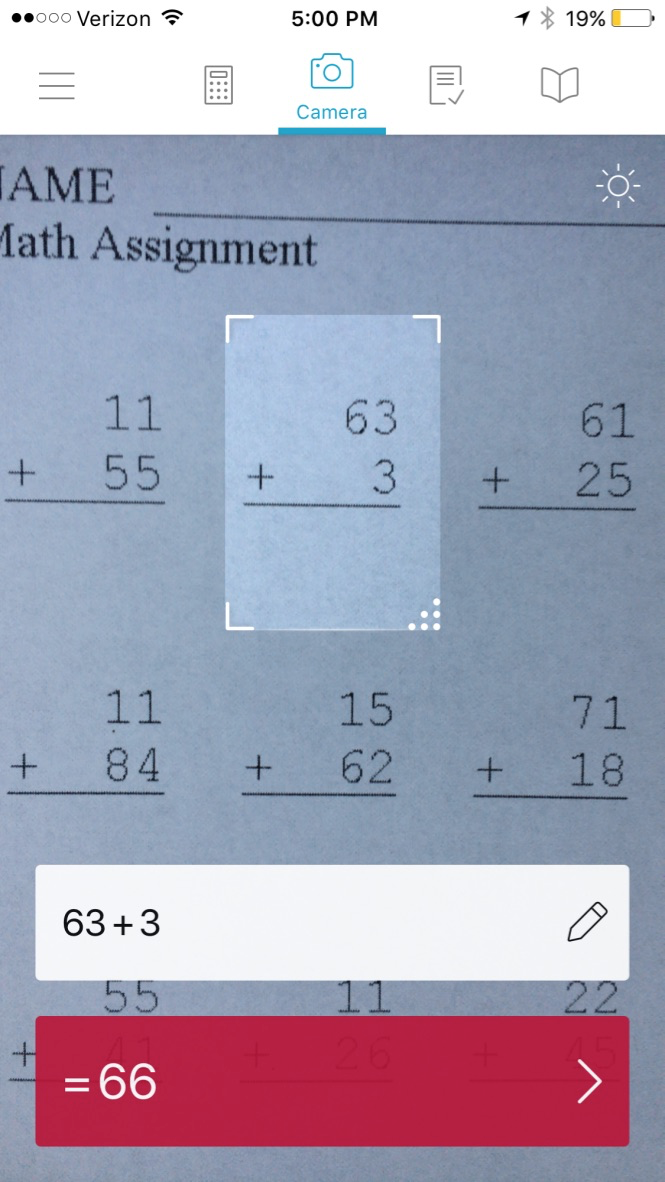Switch to the calculator tab

219,85
